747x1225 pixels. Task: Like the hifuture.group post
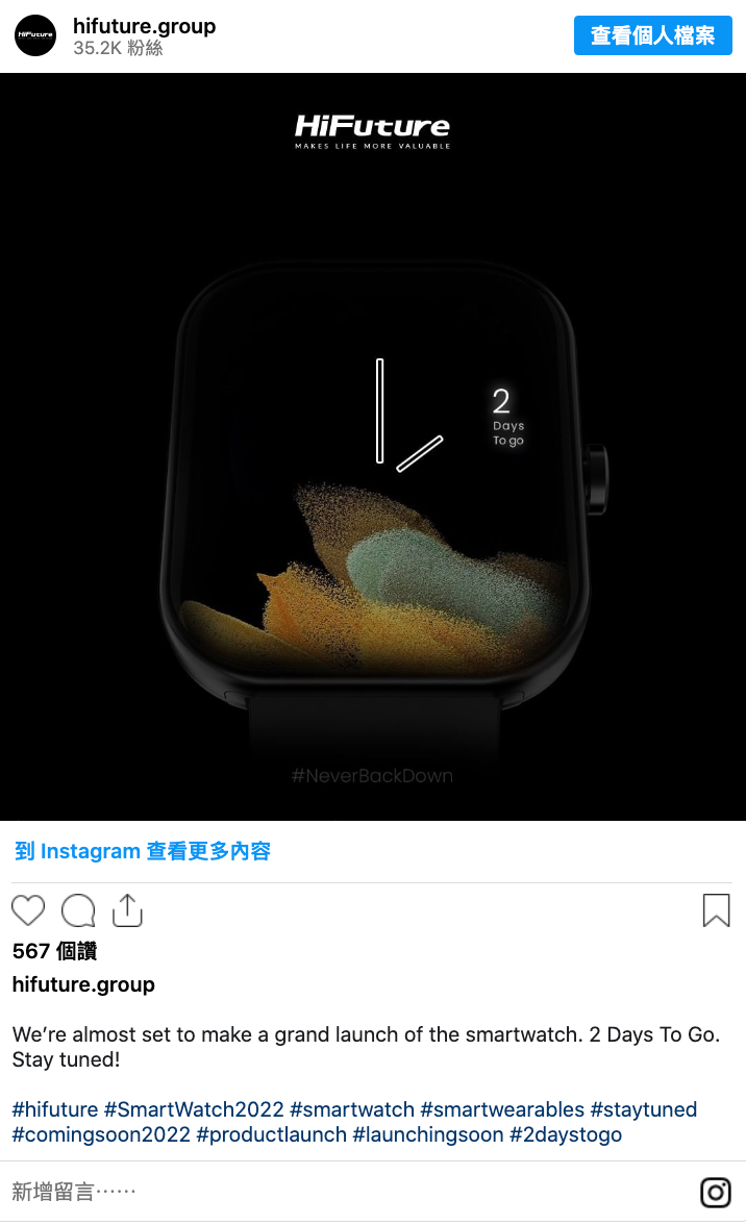click(x=28, y=911)
